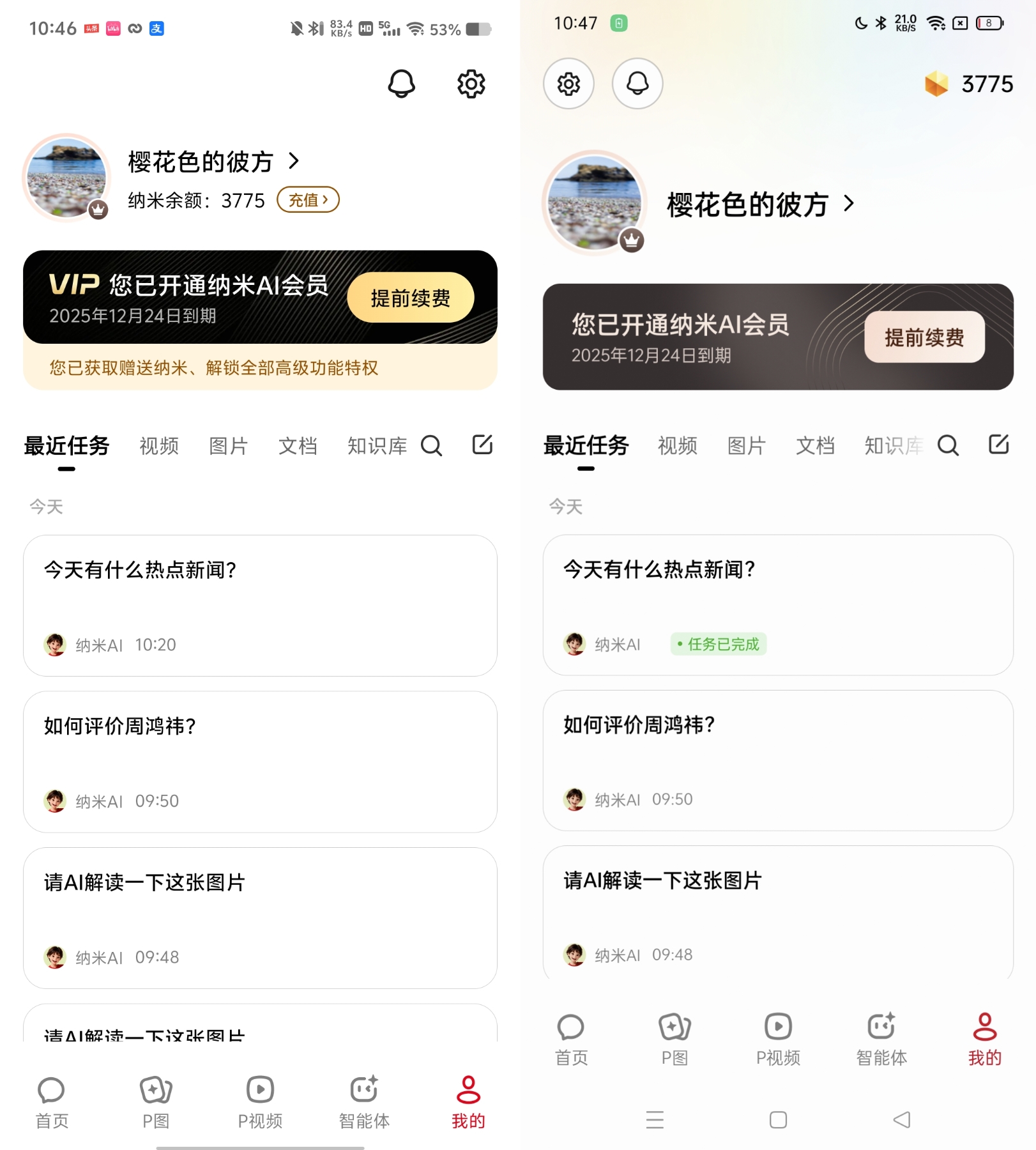Image resolution: width=1036 pixels, height=1150 pixels.
Task: Click the 提前续费 renew membership button
Action: pos(411,297)
